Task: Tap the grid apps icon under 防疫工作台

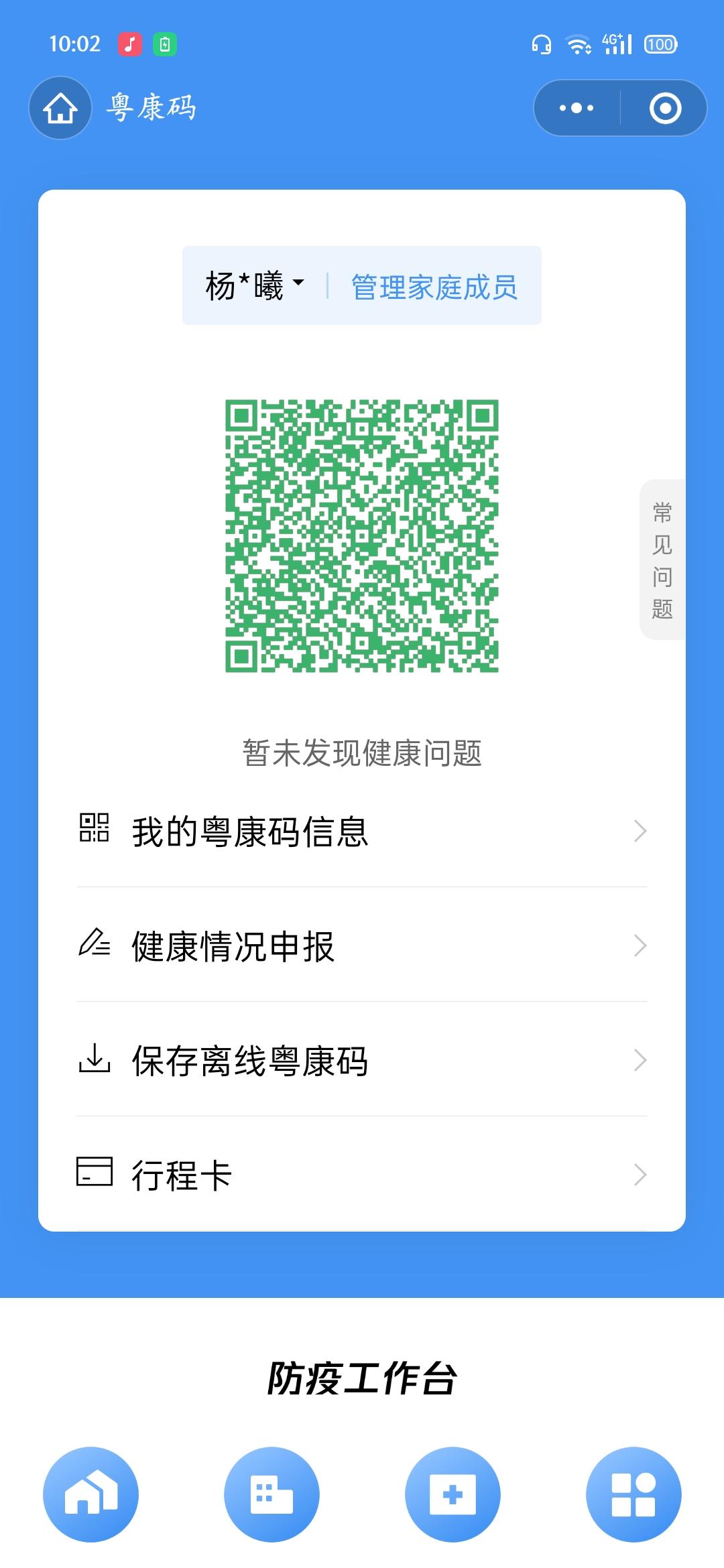Action: tap(633, 1494)
